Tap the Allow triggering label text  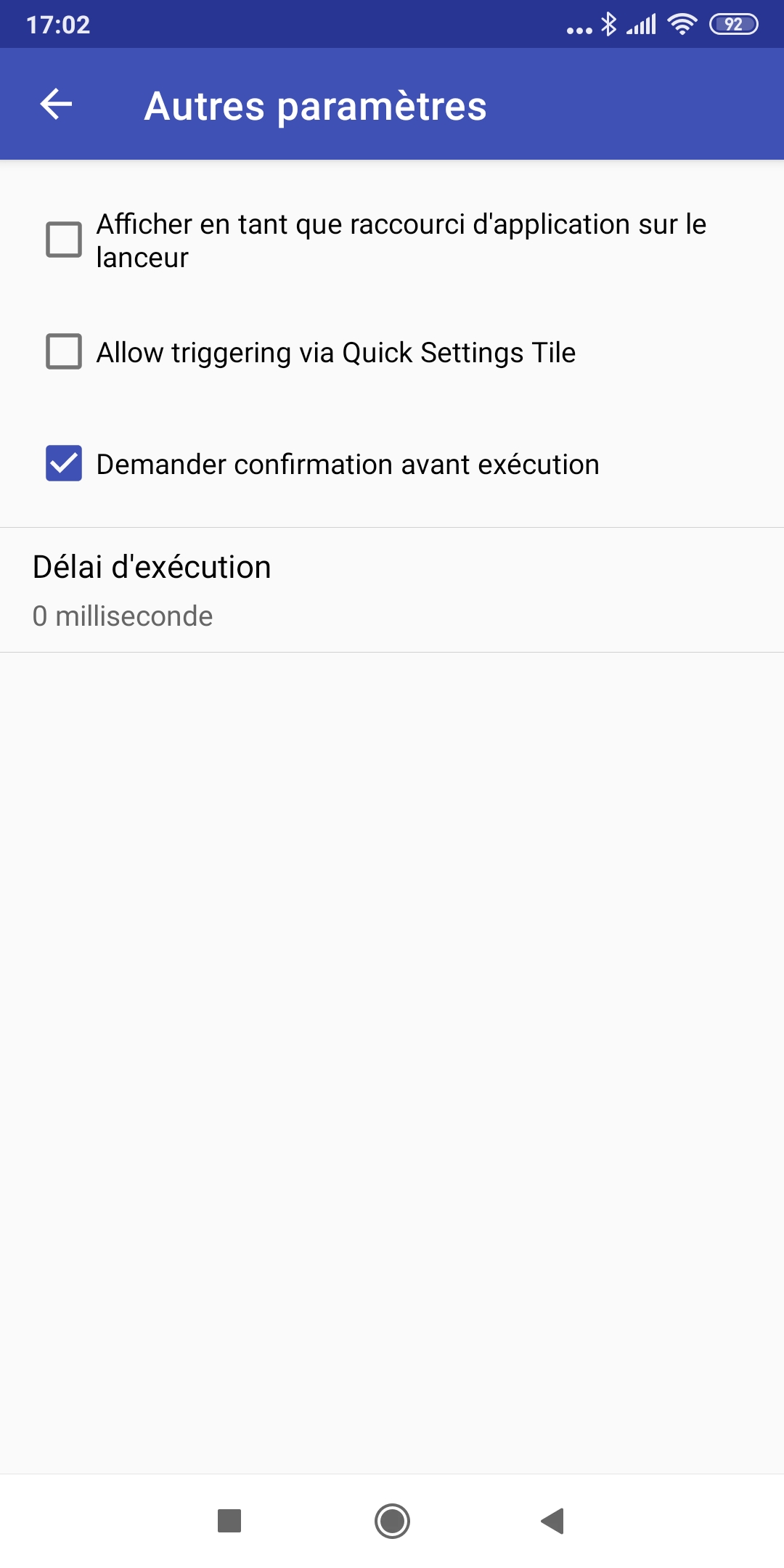pyautogui.click(x=335, y=354)
